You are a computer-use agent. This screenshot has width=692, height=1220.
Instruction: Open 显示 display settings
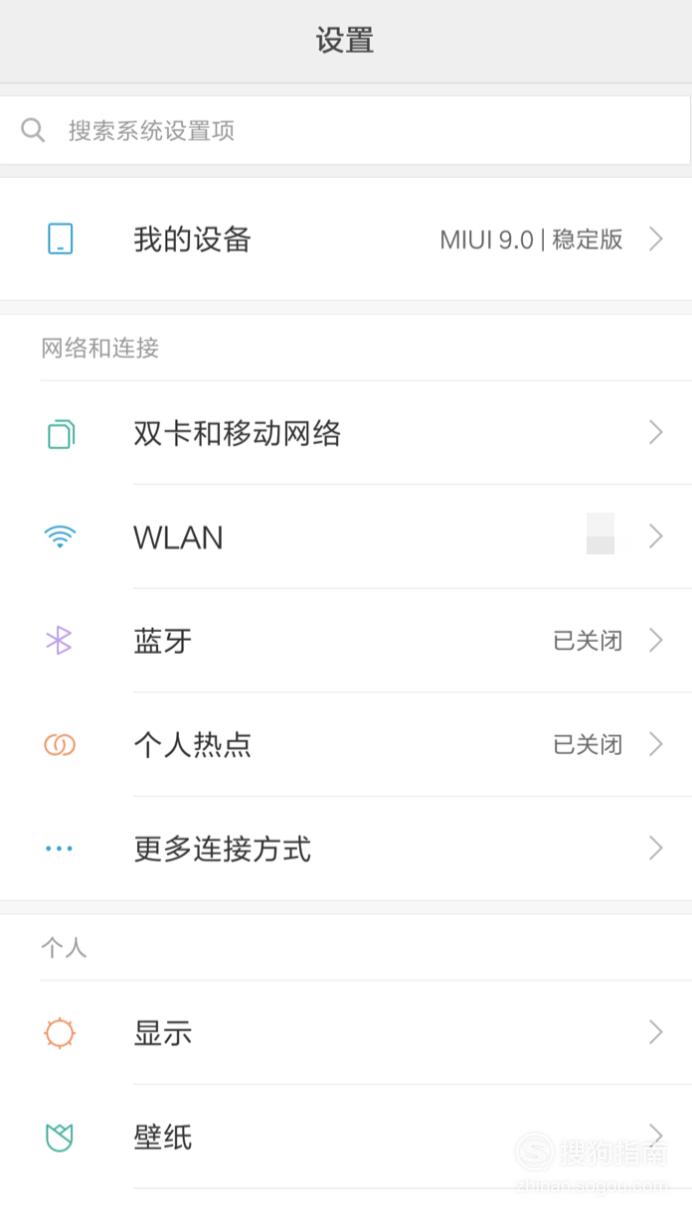click(346, 1033)
